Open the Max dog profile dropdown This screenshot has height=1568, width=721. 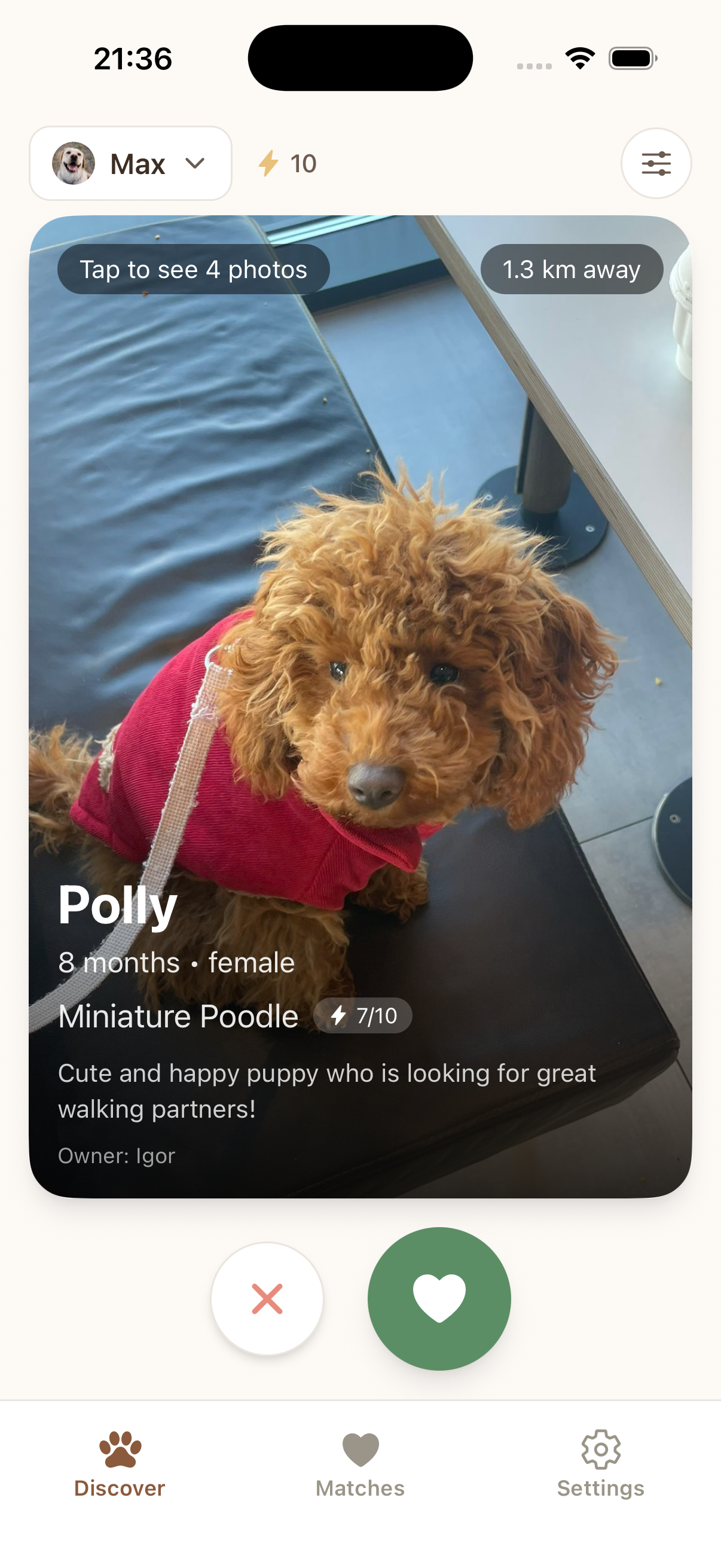tap(130, 164)
